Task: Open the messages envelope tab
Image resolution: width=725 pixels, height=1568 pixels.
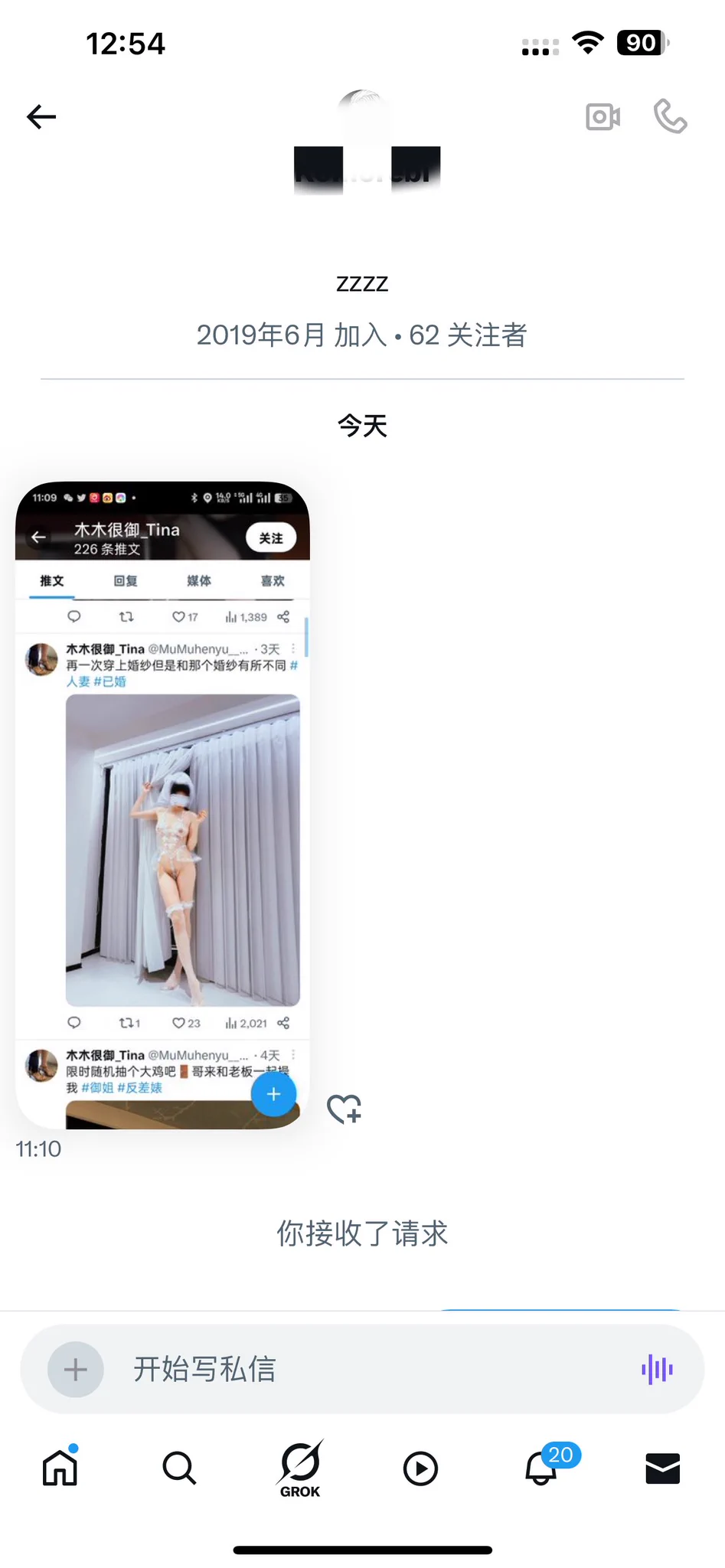Action: [x=662, y=1468]
